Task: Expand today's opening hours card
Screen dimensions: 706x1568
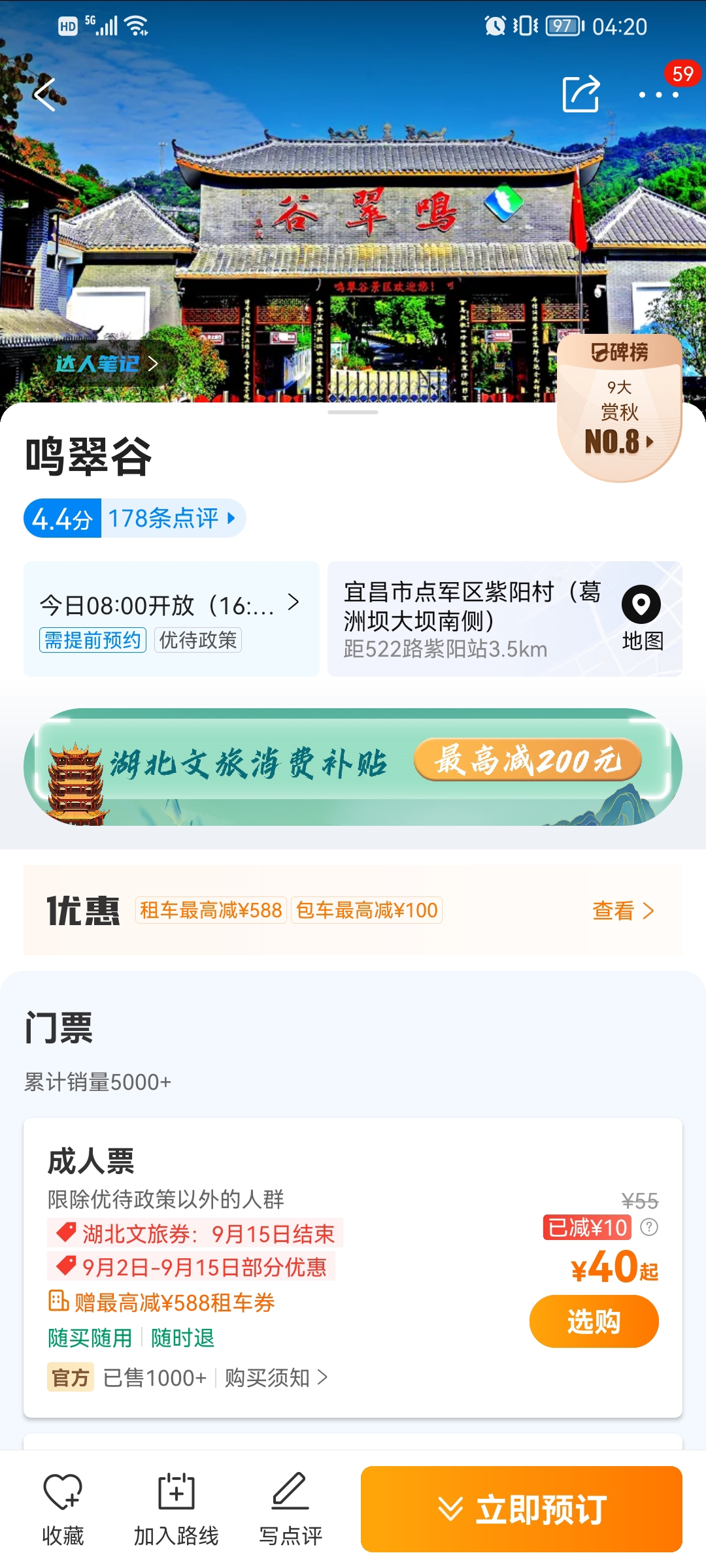Action: (x=171, y=619)
